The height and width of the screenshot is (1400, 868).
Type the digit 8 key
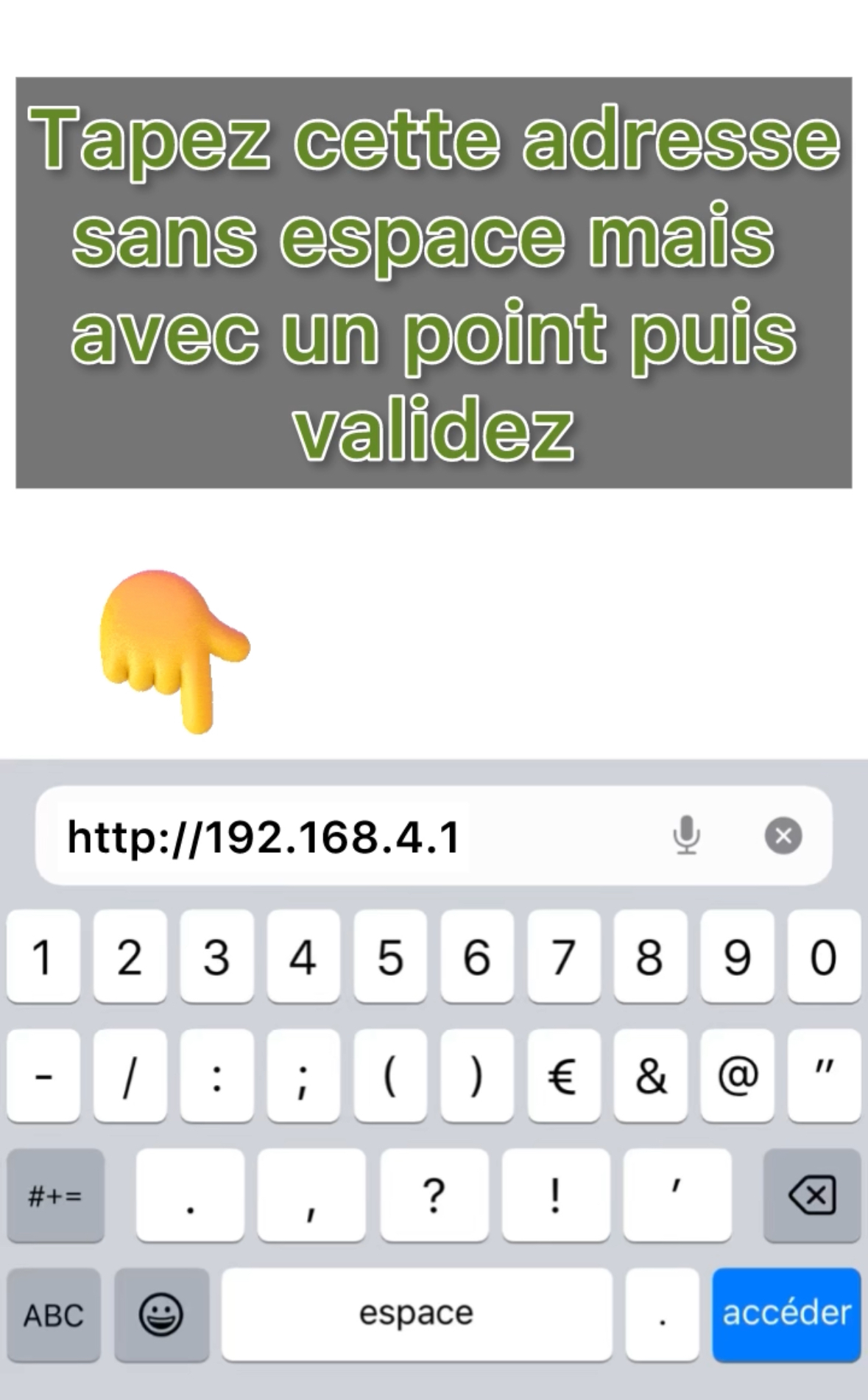(650, 957)
